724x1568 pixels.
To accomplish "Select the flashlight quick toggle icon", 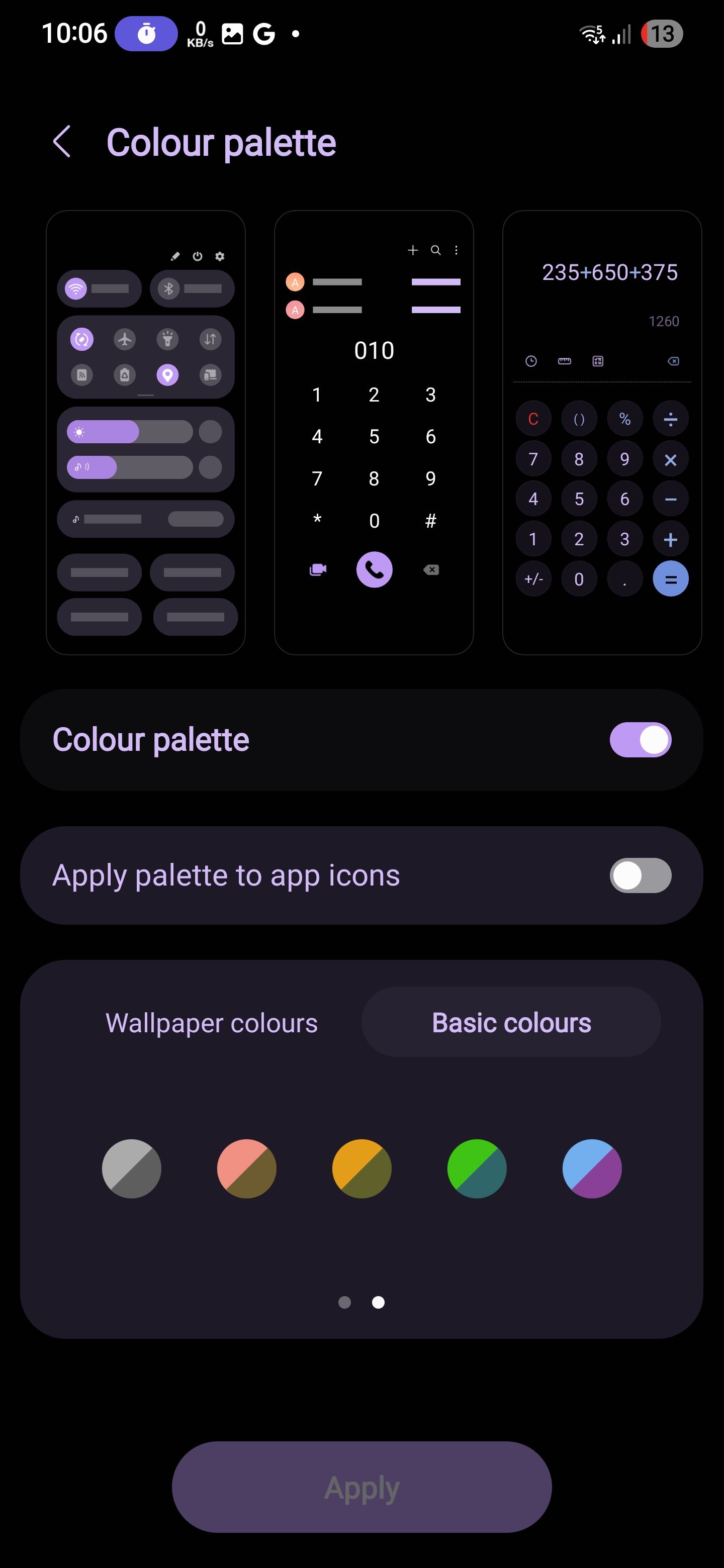I will pyautogui.click(x=167, y=340).
